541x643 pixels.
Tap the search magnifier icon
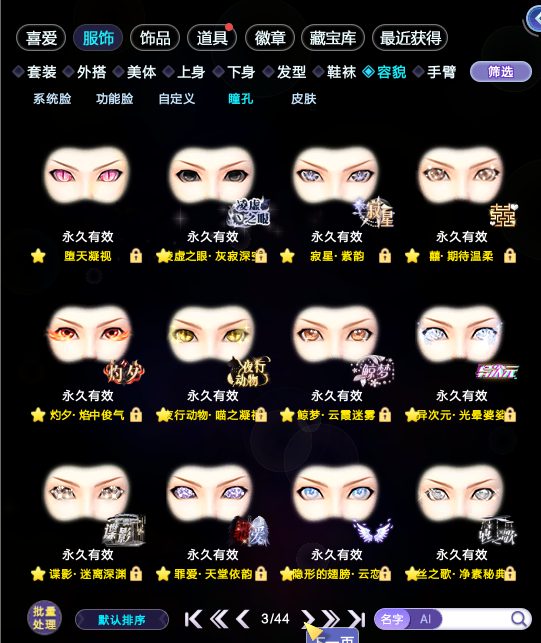(x=519, y=619)
